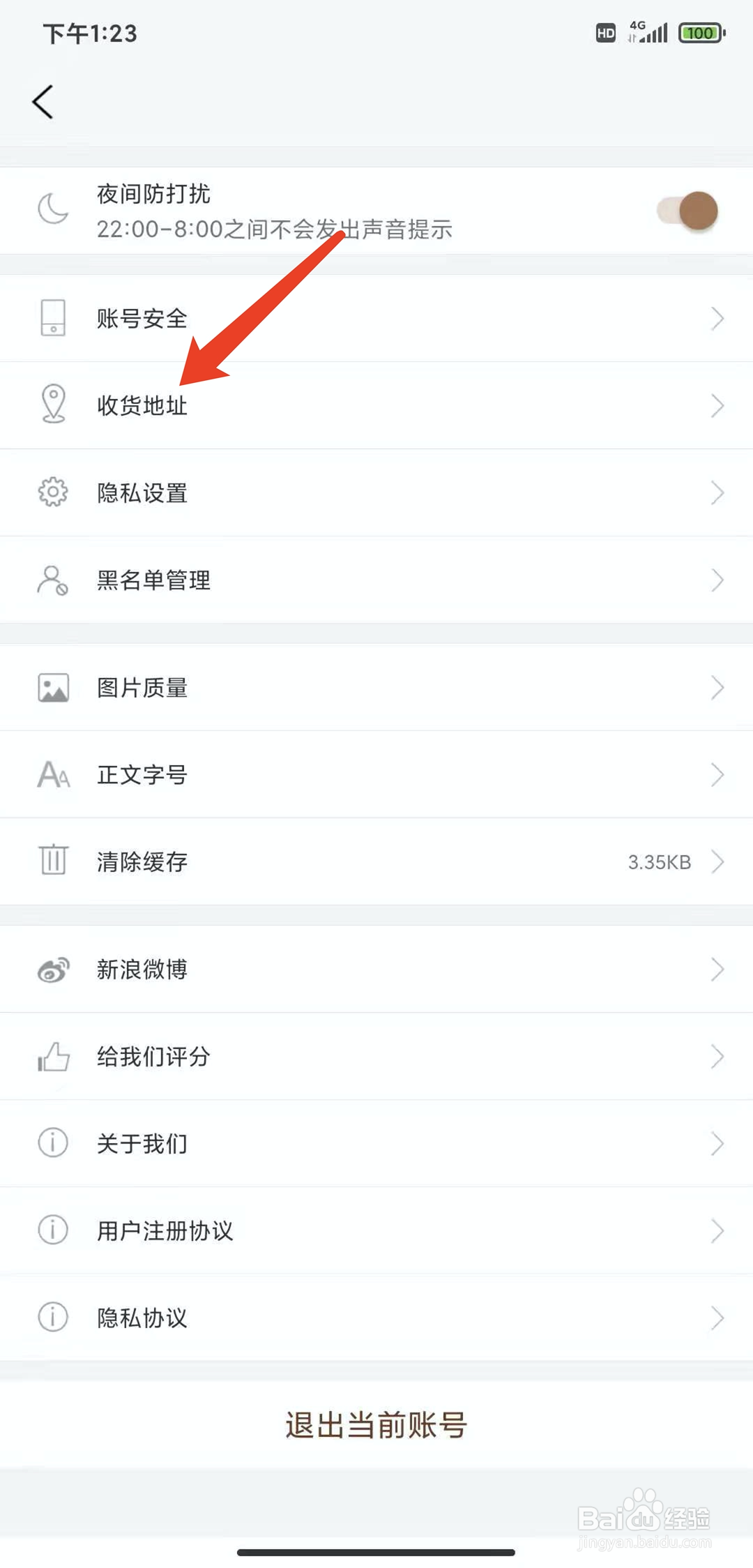Open 收货地址 page
This screenshot has width=753, height=1568.
pos(376,405)
